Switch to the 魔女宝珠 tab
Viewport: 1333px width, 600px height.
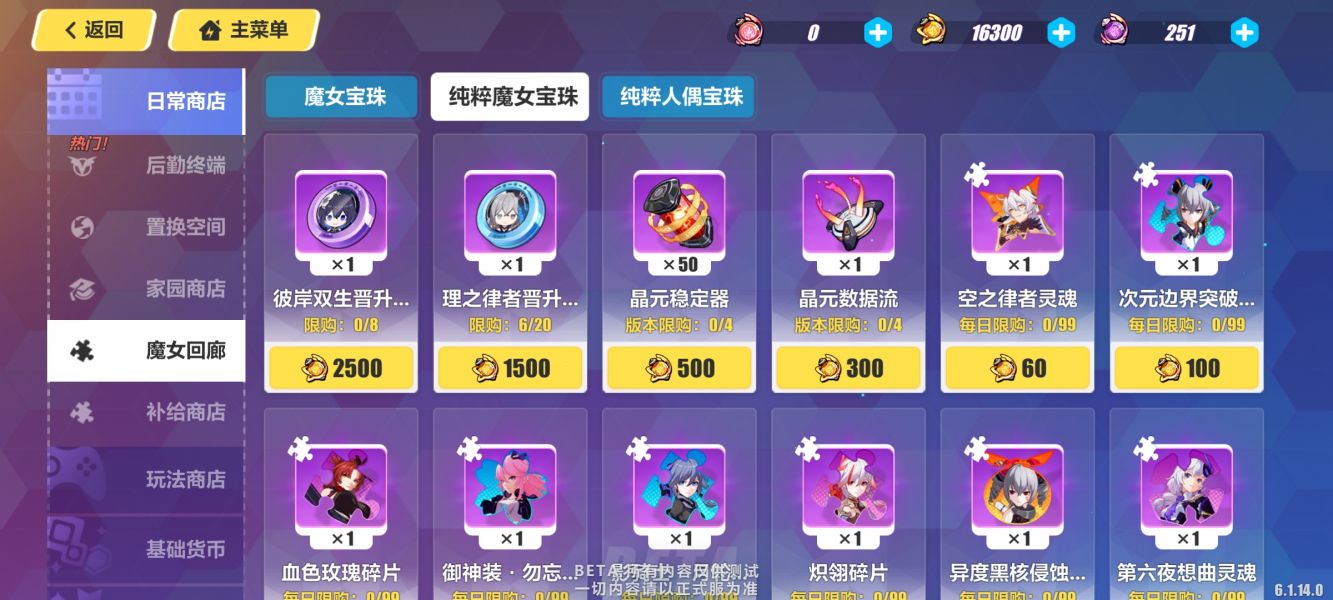(x=342, y=97)
